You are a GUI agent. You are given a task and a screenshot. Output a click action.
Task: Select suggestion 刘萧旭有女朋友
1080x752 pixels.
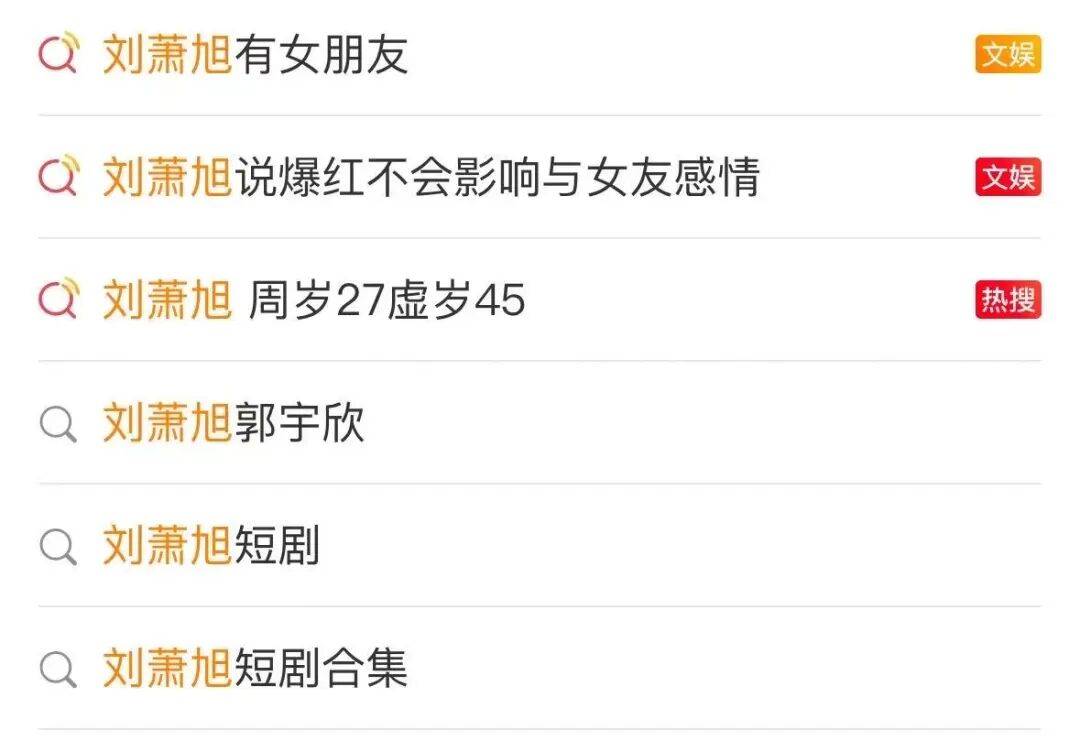(x=256, y=54)
